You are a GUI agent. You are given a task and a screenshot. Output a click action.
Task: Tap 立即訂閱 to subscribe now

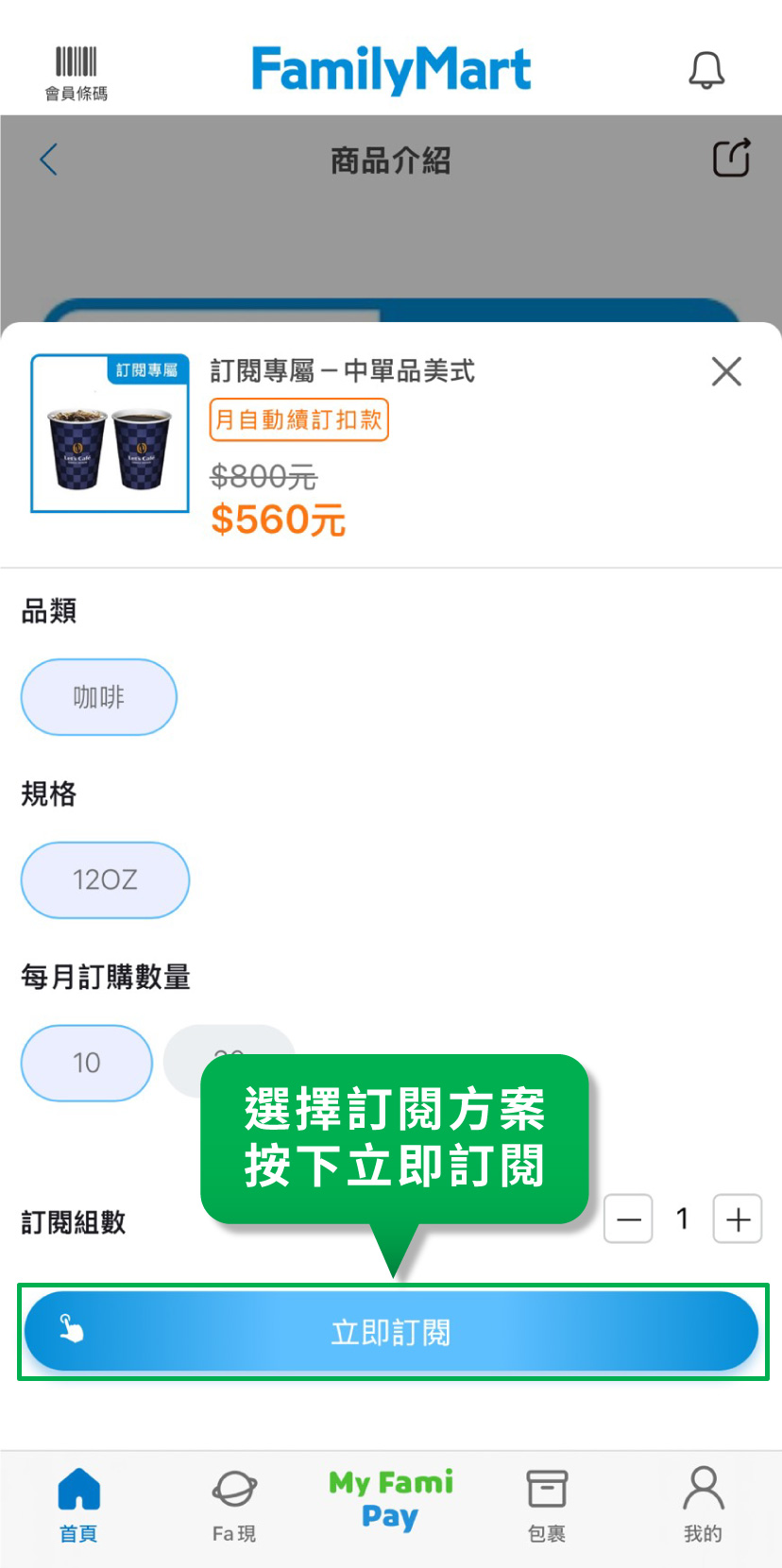click(x=391, y=1332)
